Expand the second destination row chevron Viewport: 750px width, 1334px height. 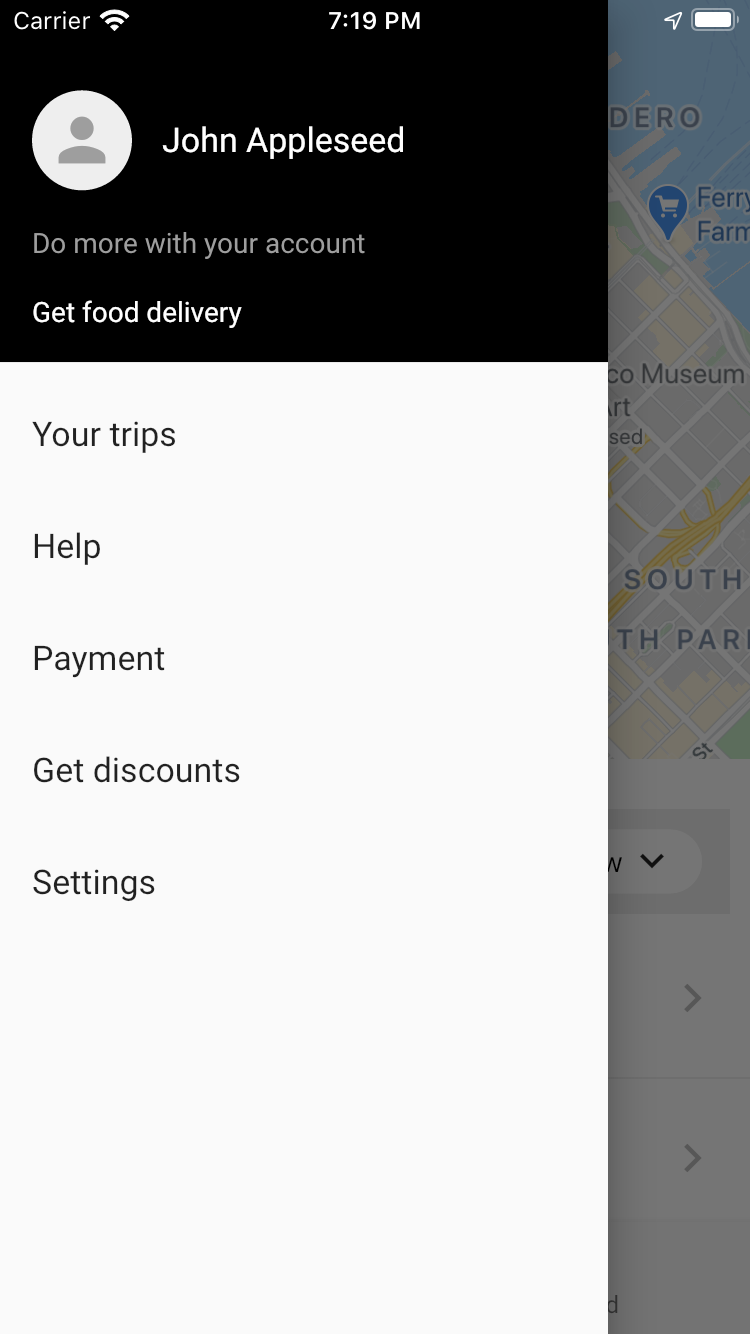(692, 1158)
